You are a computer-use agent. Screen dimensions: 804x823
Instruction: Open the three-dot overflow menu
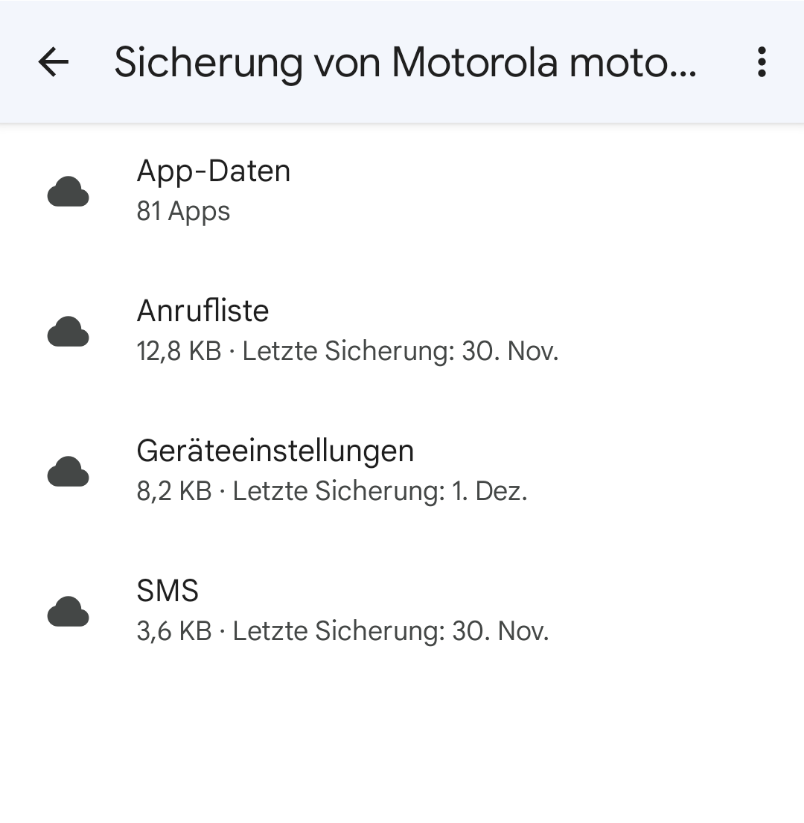pyautogui.click(x=762, y=62)
